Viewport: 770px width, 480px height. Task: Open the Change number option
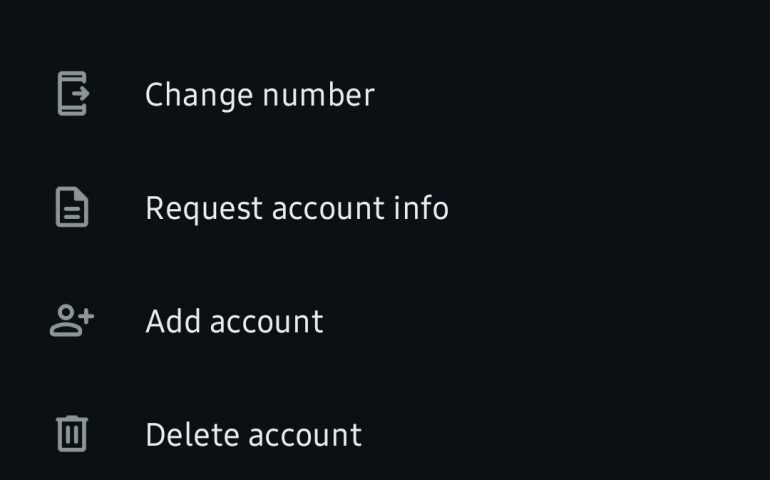[x=259, y=95]
